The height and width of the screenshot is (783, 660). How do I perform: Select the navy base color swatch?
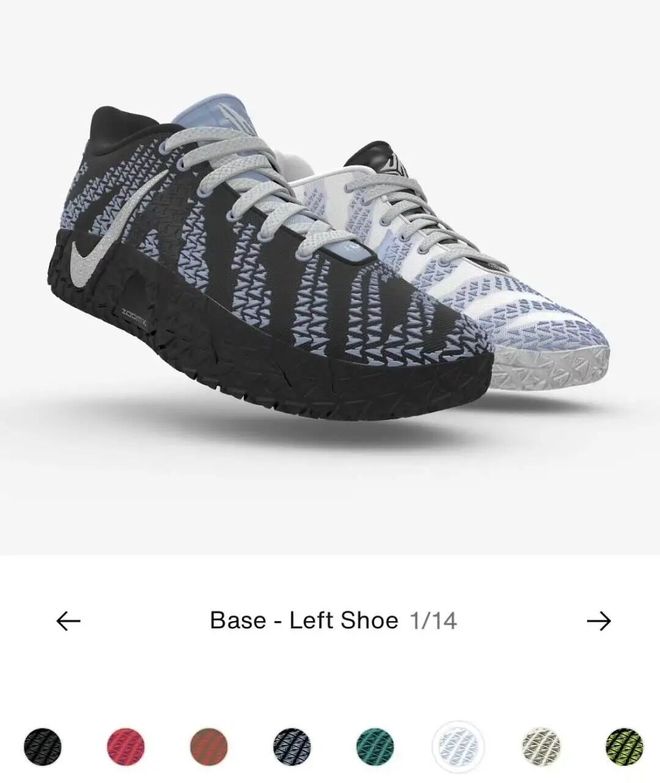(292, 746)
